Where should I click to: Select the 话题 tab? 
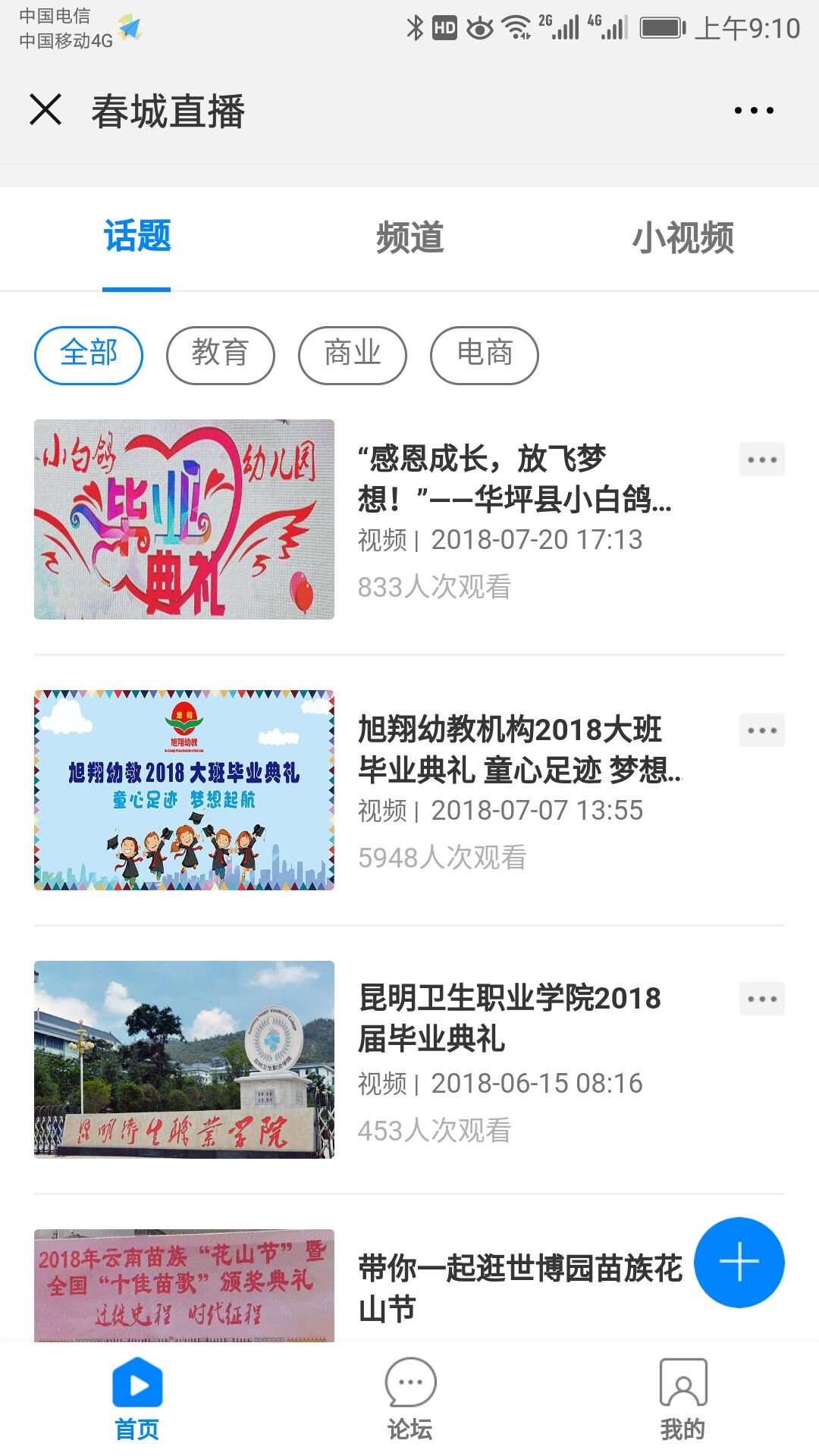(x=137, y=237)
